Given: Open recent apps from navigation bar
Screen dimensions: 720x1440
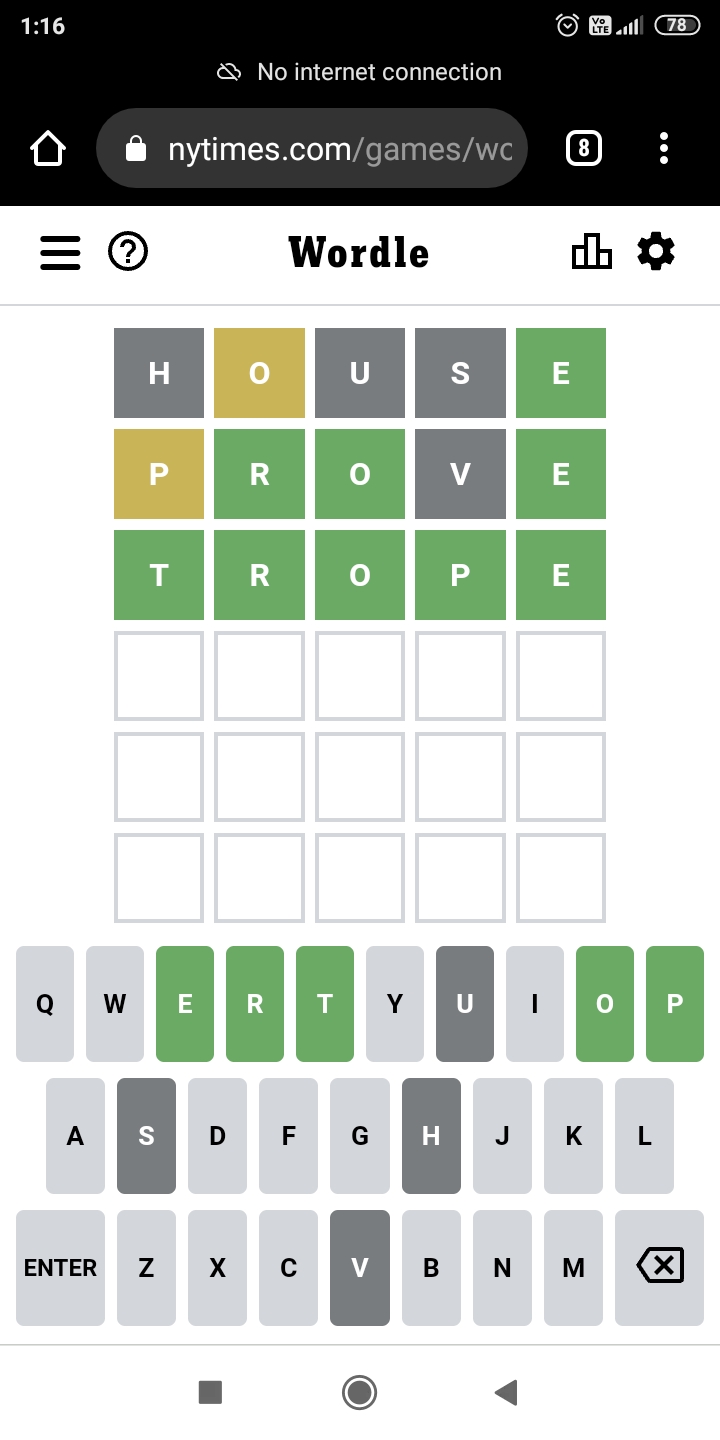Looking at the screenshot, I should tap(210, 1392).
